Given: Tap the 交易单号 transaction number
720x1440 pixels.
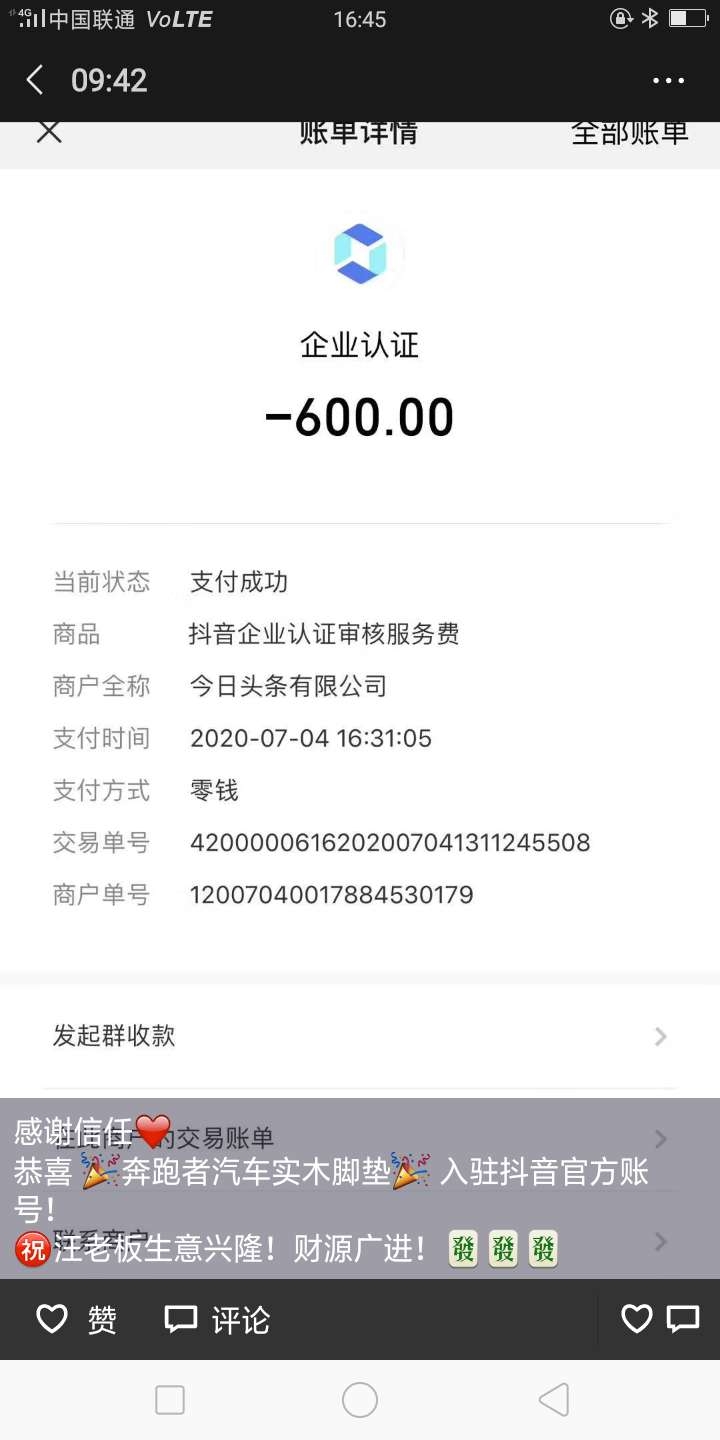Looking at the screenshot, I should [390, 843].
